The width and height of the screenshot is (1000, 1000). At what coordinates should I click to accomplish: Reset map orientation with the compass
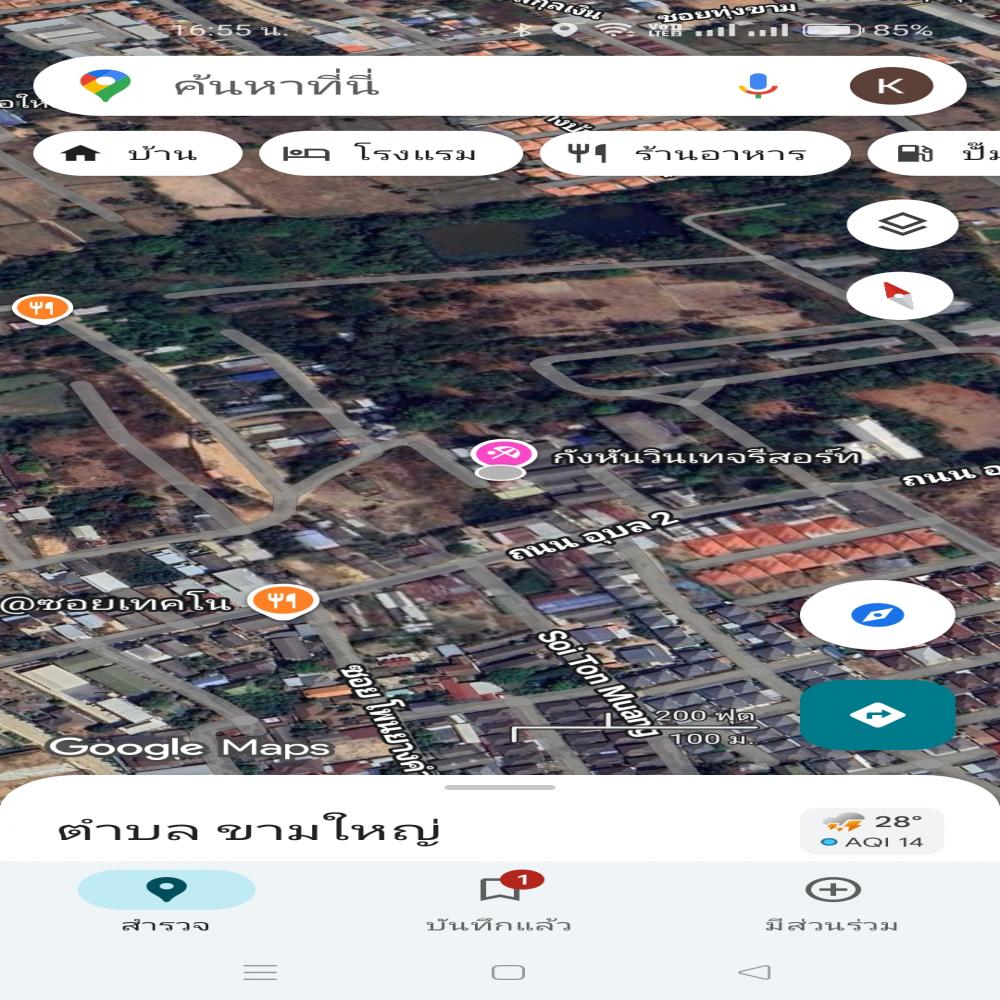tap(898, 296)
